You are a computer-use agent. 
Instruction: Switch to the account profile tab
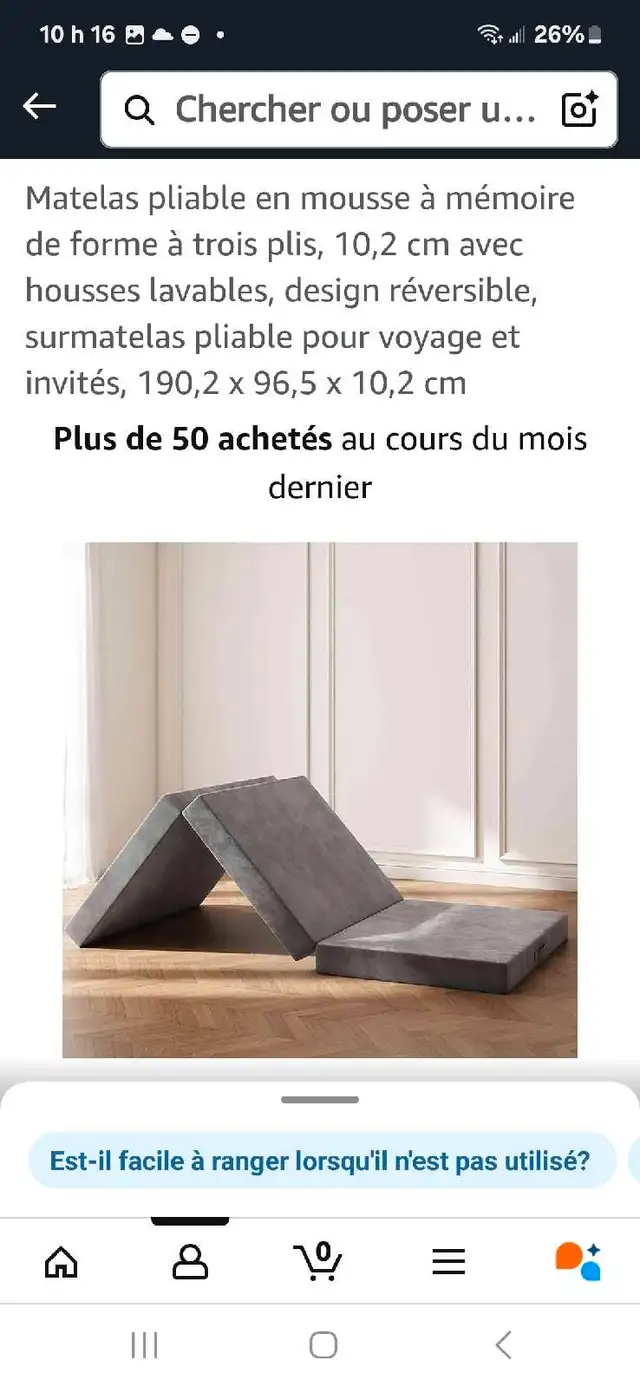(190, 1261)
